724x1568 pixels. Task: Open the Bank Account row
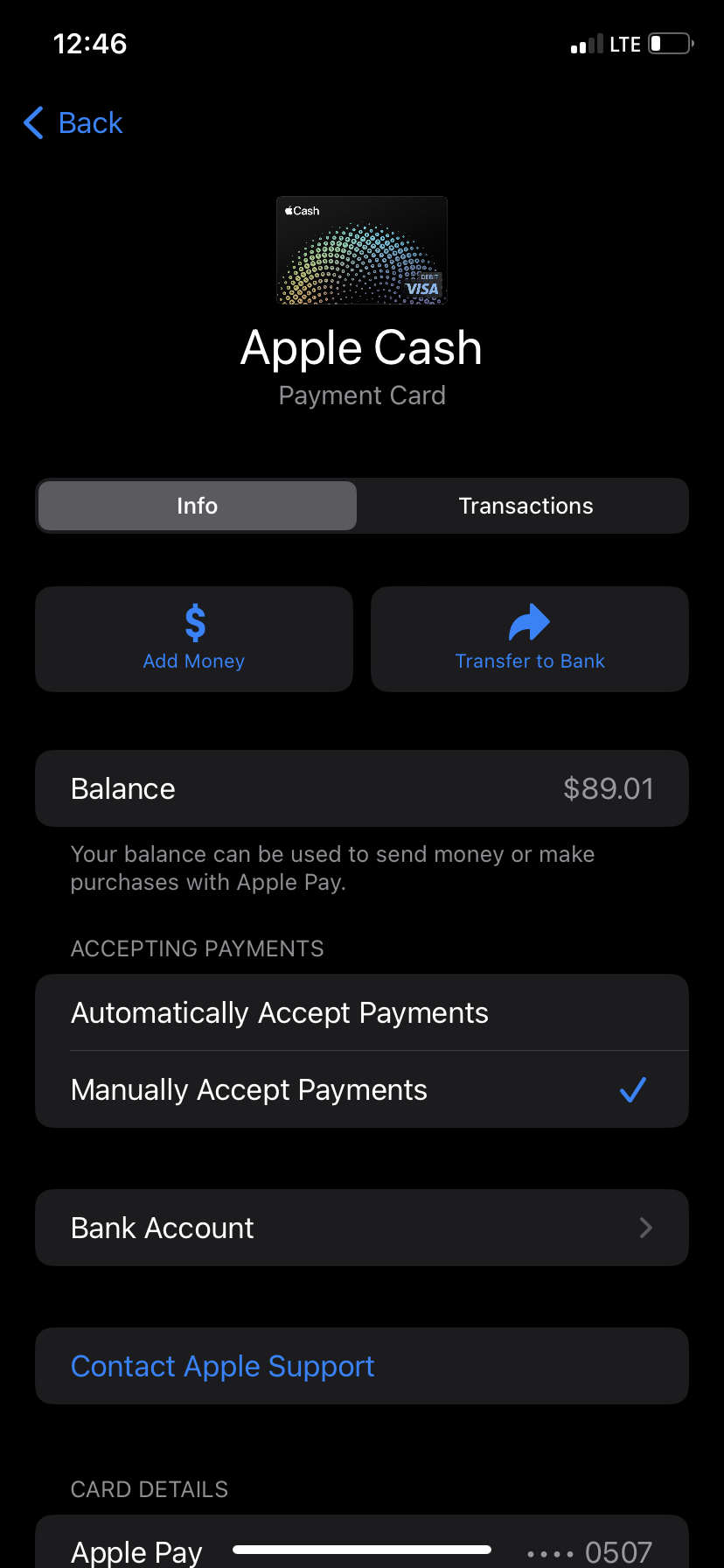(x=362, y=1228)
